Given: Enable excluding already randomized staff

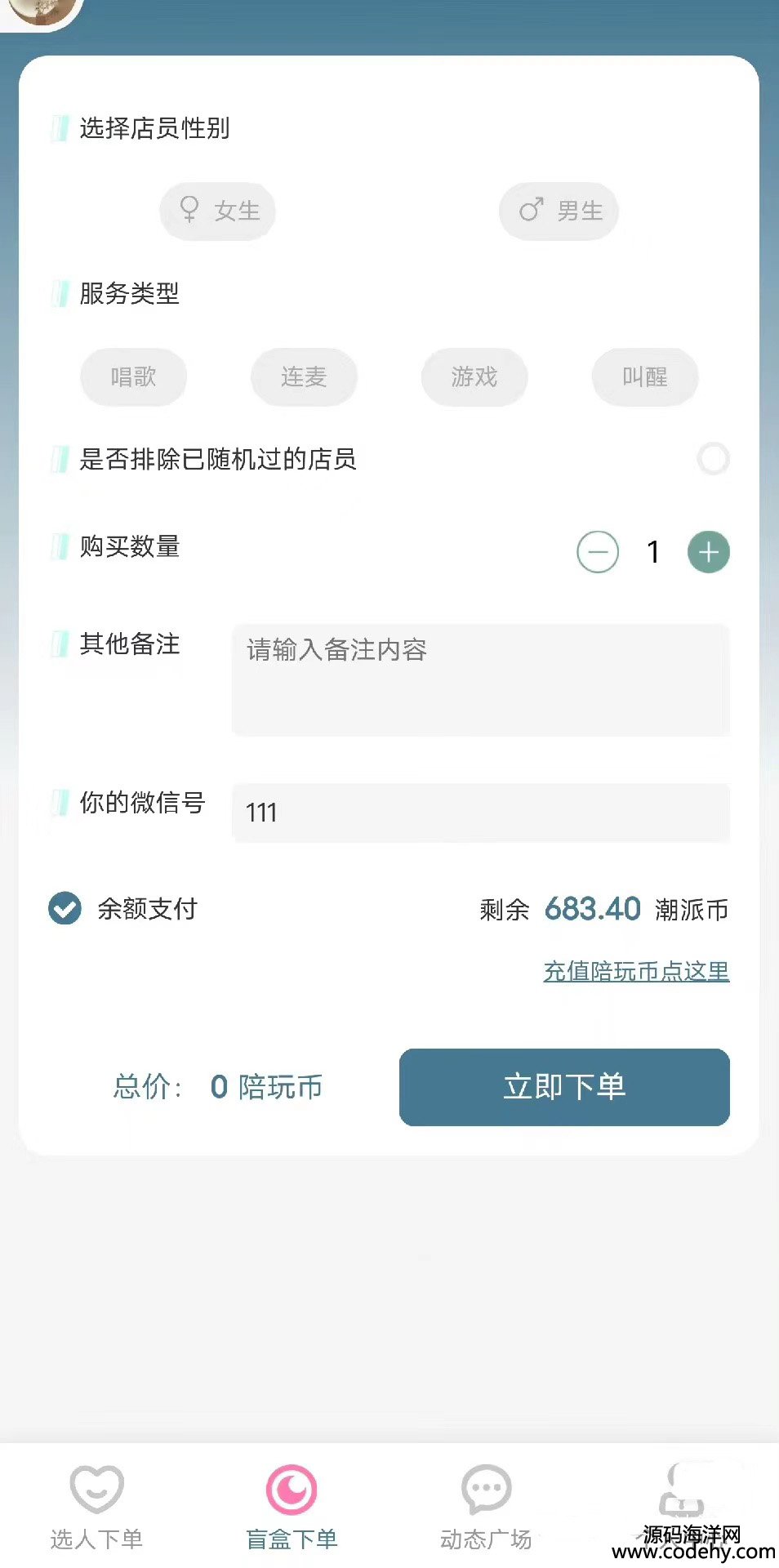Looking at the screenshot, I should 713,459.
